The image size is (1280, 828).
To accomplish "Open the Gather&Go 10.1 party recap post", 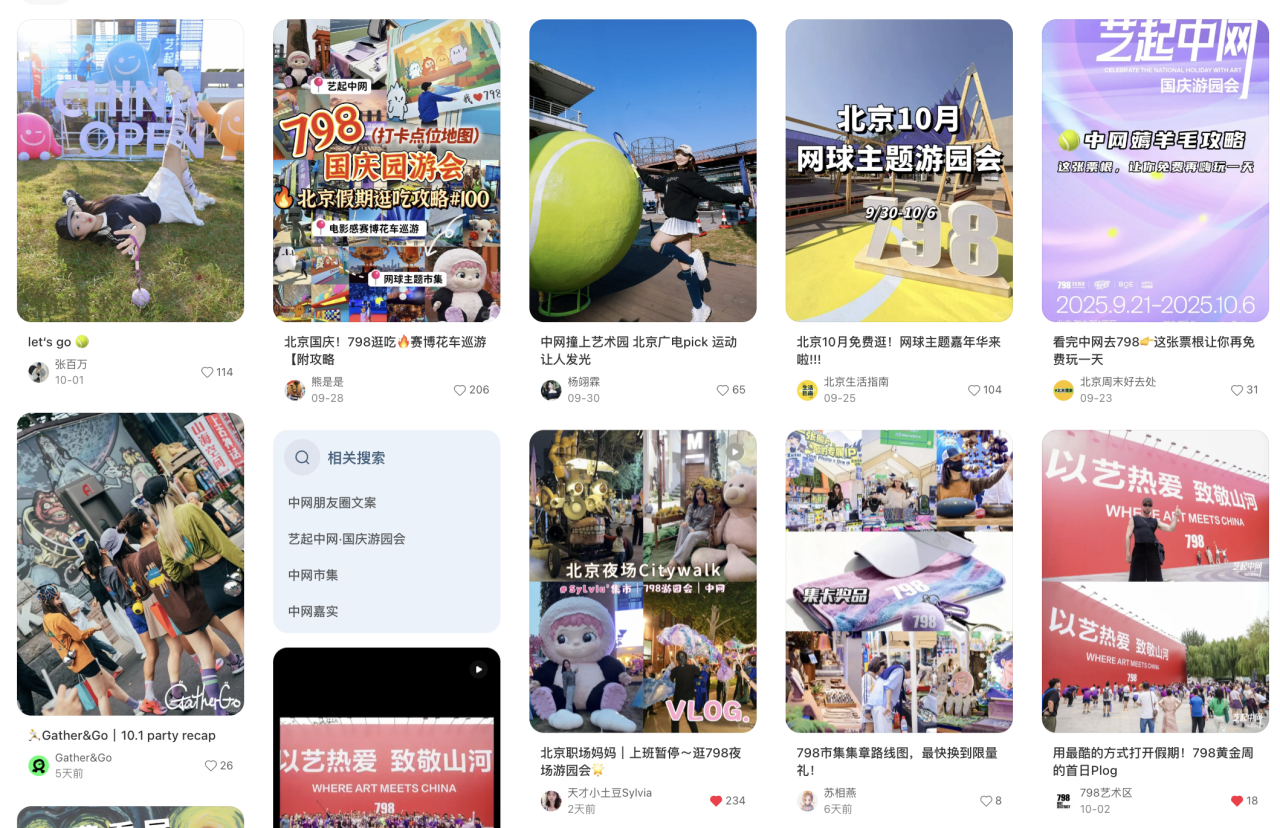I will pyautogui.click(x=130, y=564).
